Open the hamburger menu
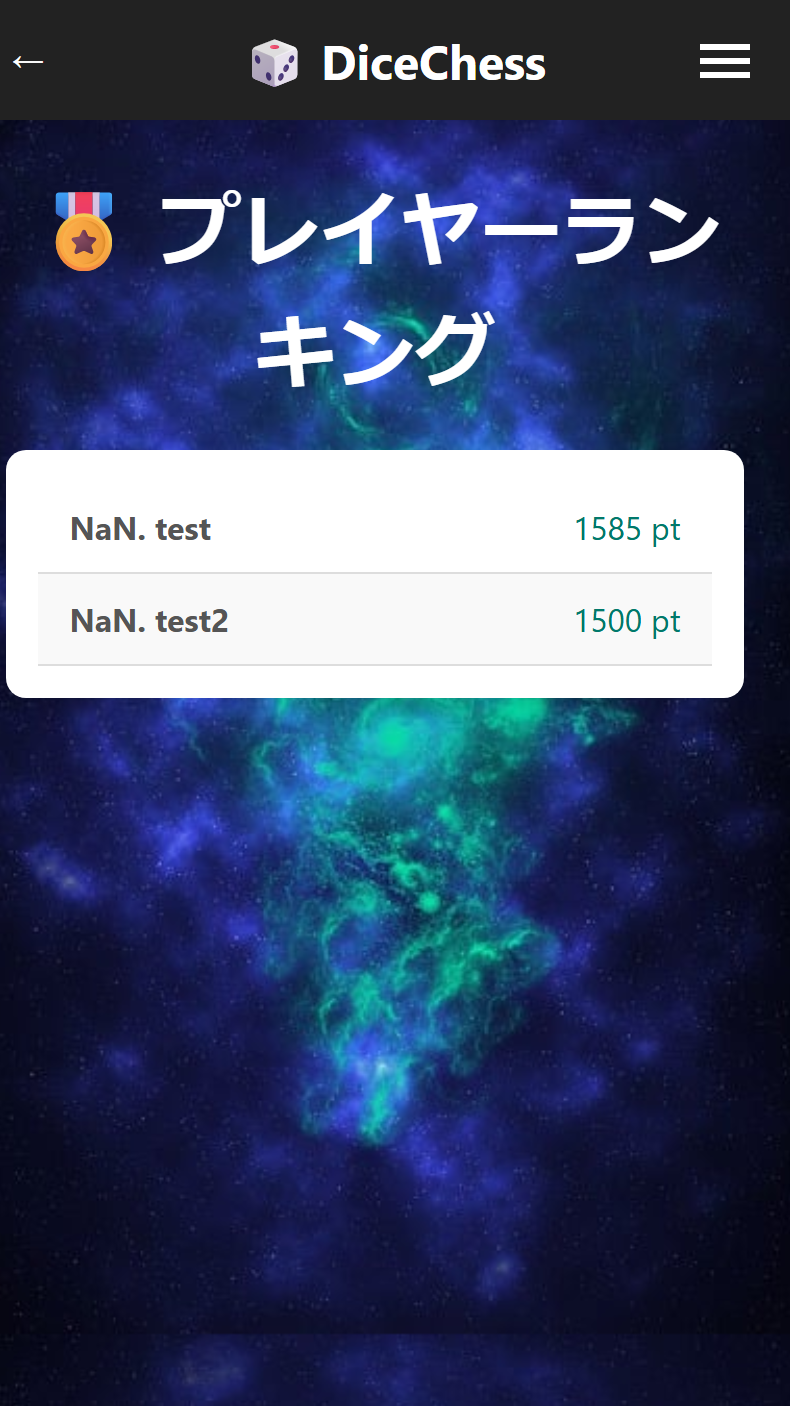 tap(724, 62)
